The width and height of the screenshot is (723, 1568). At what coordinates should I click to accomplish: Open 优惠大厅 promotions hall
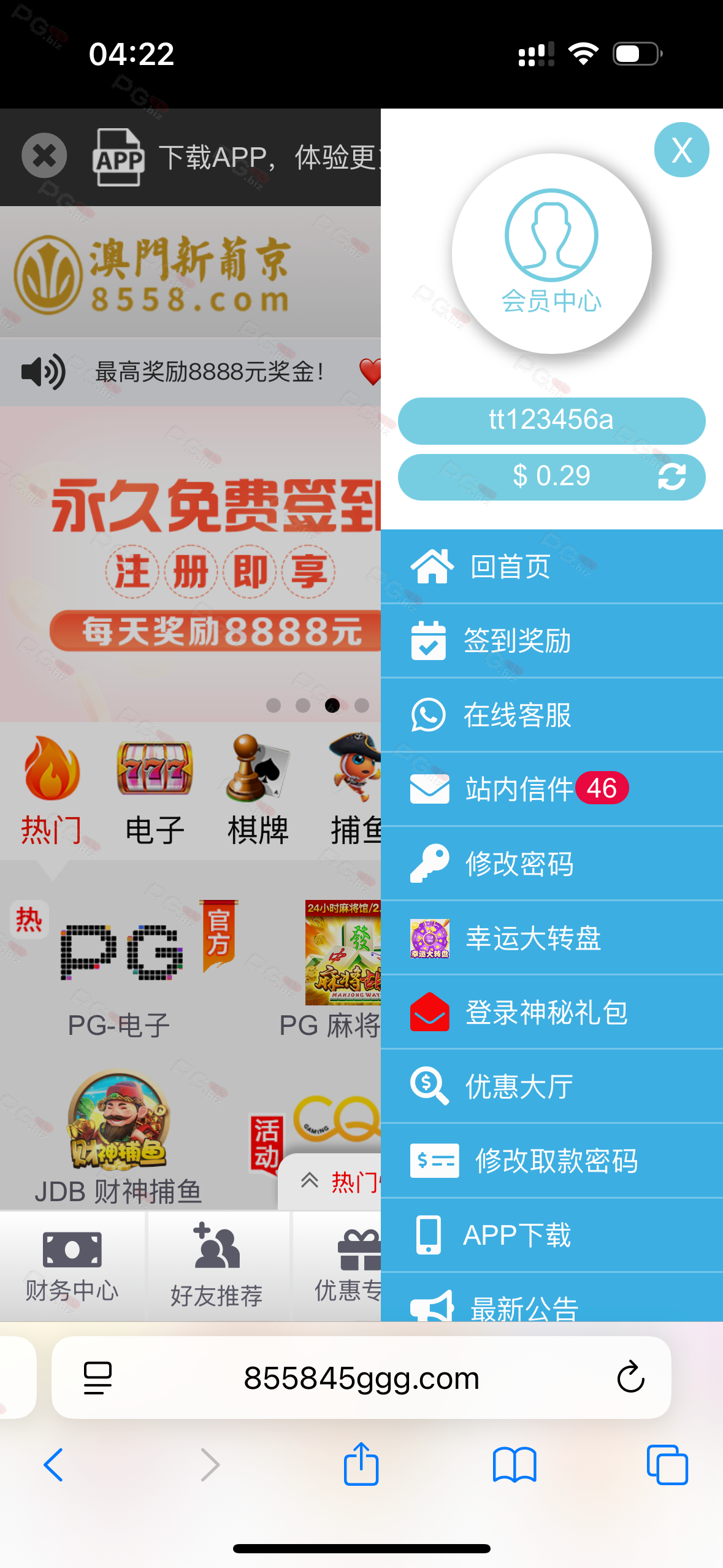519,1086
